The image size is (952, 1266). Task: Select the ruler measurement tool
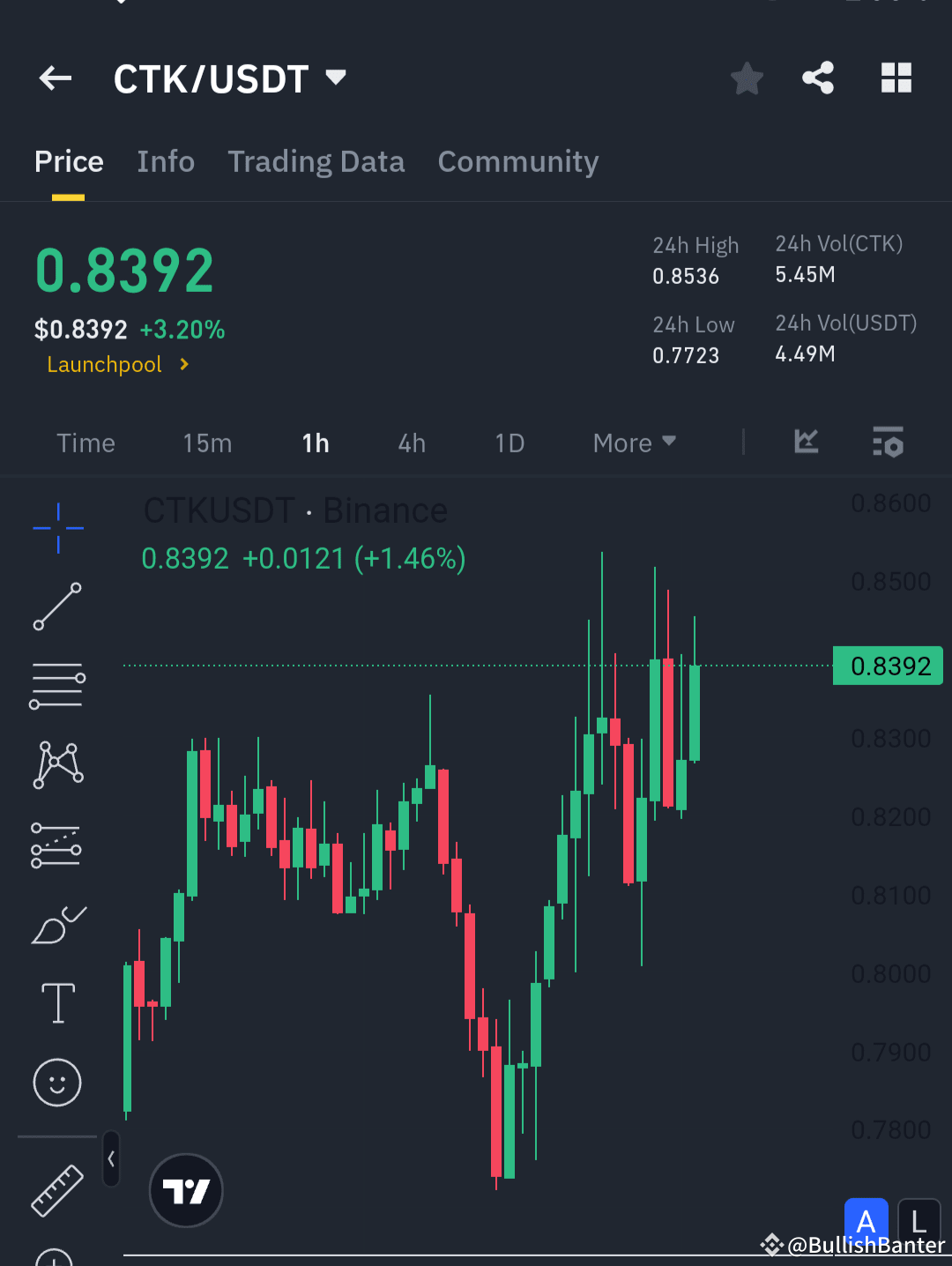[57, 1190]
